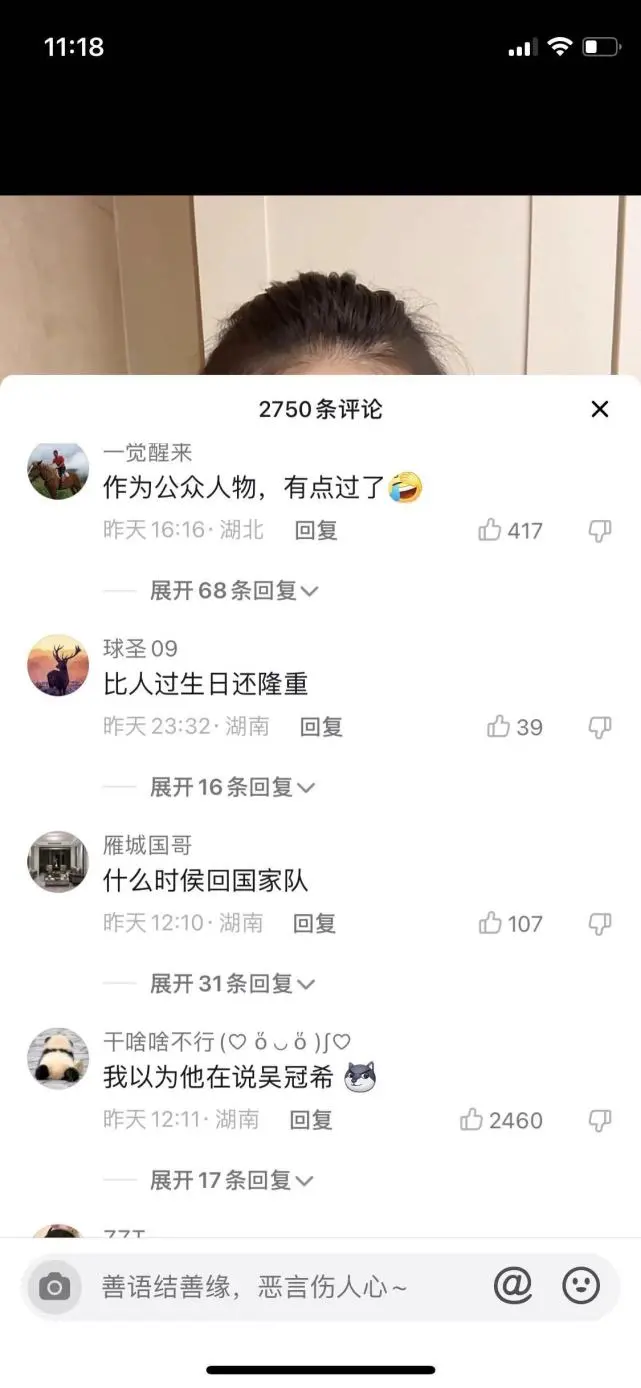641x1388 pixels.
Task: Expand the 17 replies
Action: pyautogui.click(x=233, y=1181)
